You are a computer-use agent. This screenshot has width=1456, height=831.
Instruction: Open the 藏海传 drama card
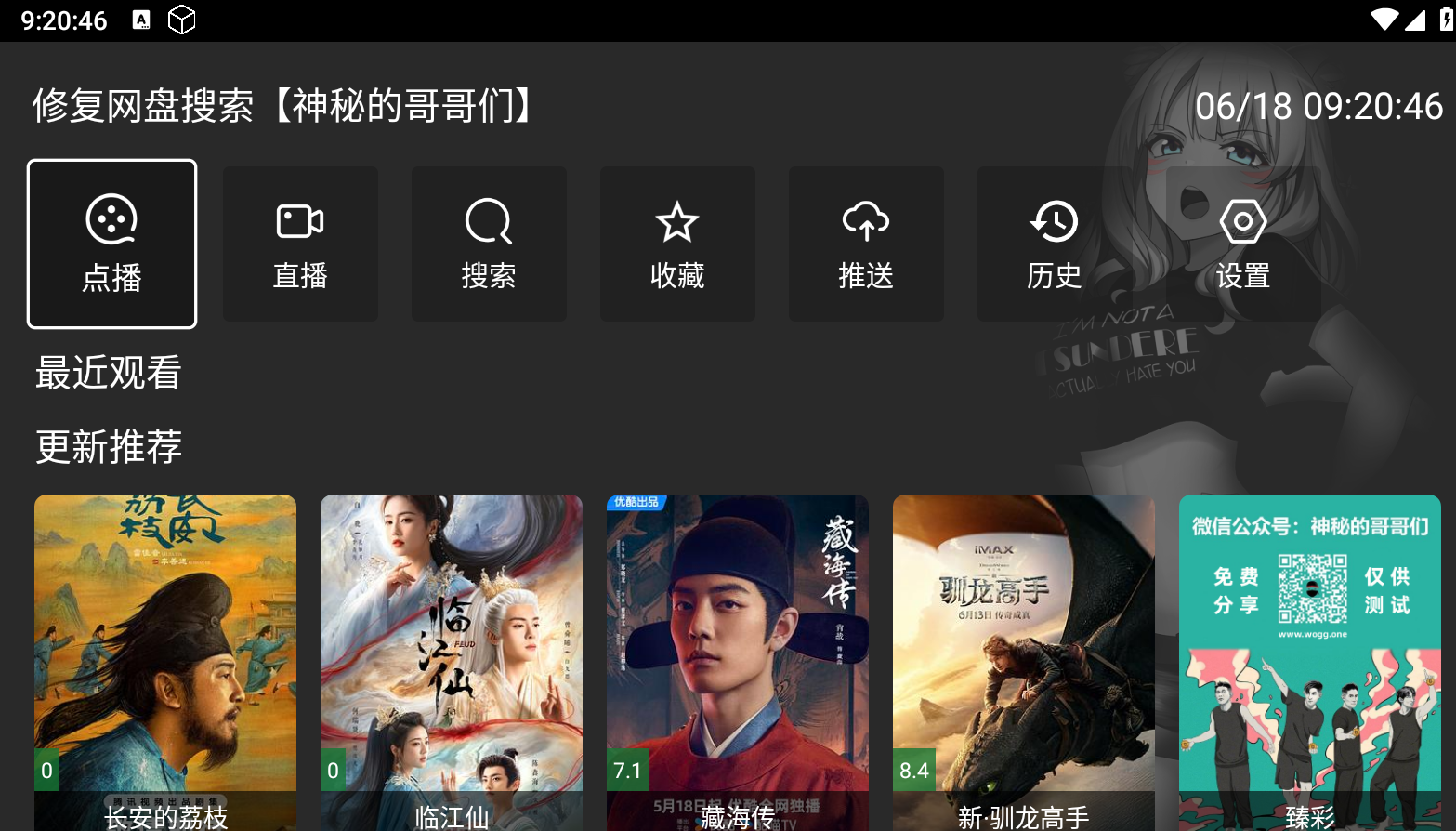coord(738,660)
